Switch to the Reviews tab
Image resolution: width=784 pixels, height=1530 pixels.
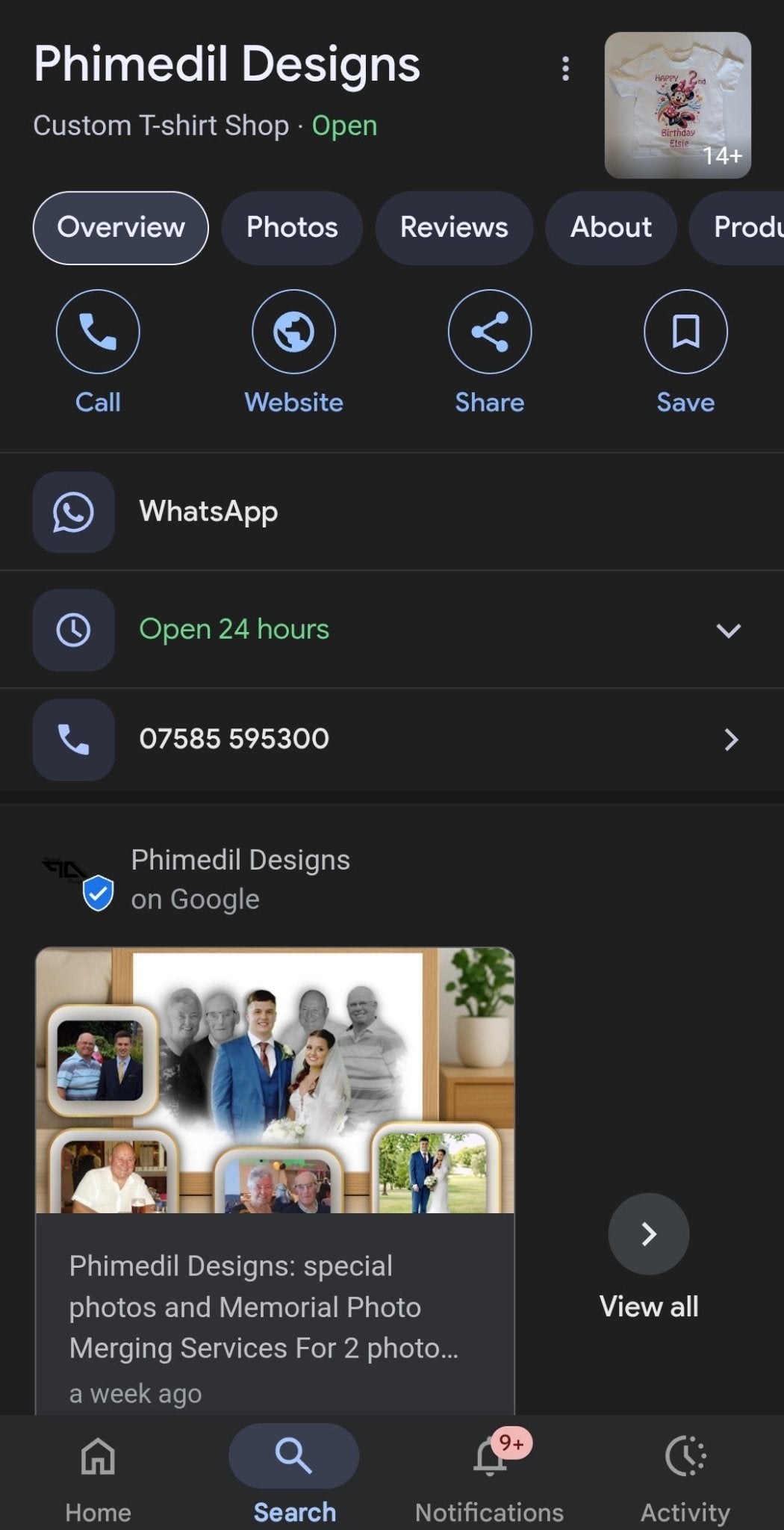click(454, 228)
